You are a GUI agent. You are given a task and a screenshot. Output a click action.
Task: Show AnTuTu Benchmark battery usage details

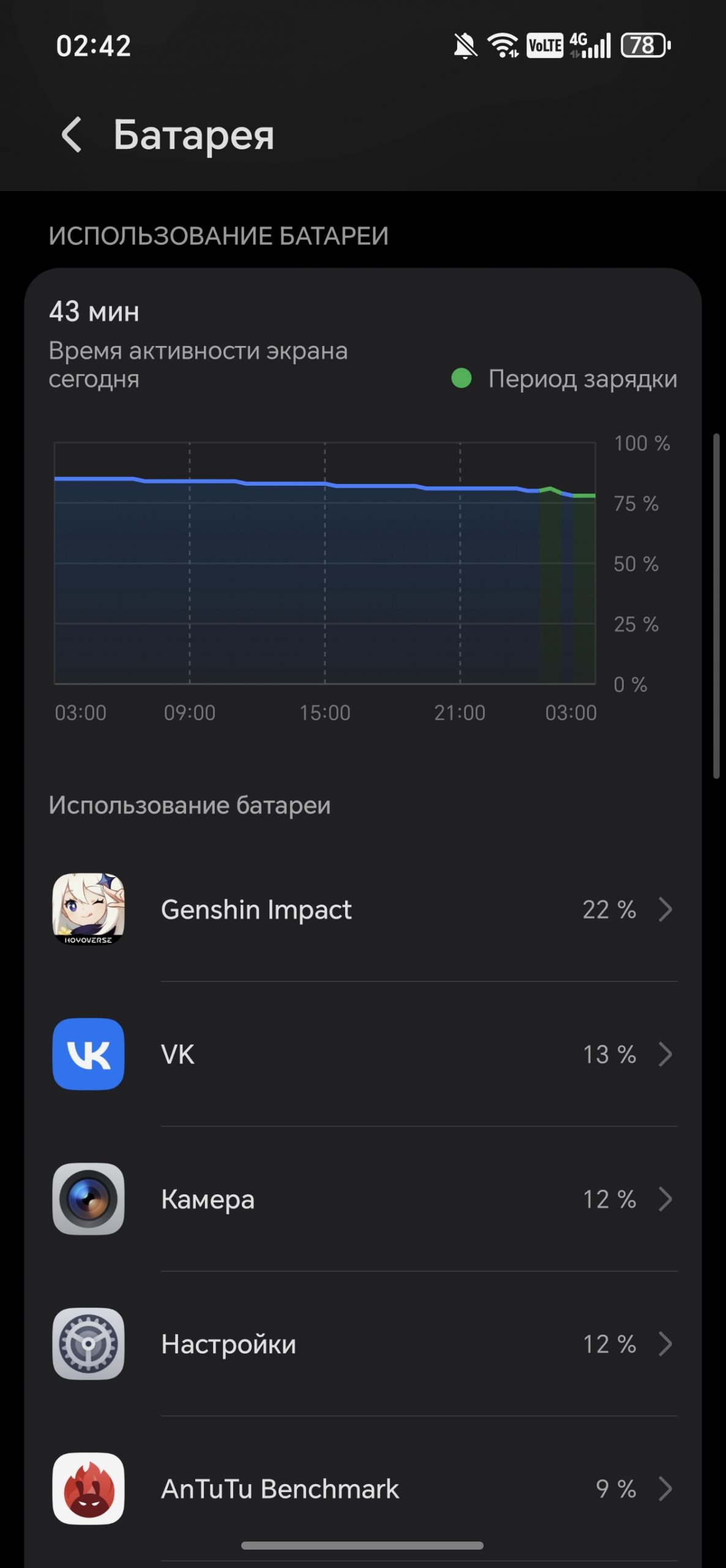(x=363, y=1488)
